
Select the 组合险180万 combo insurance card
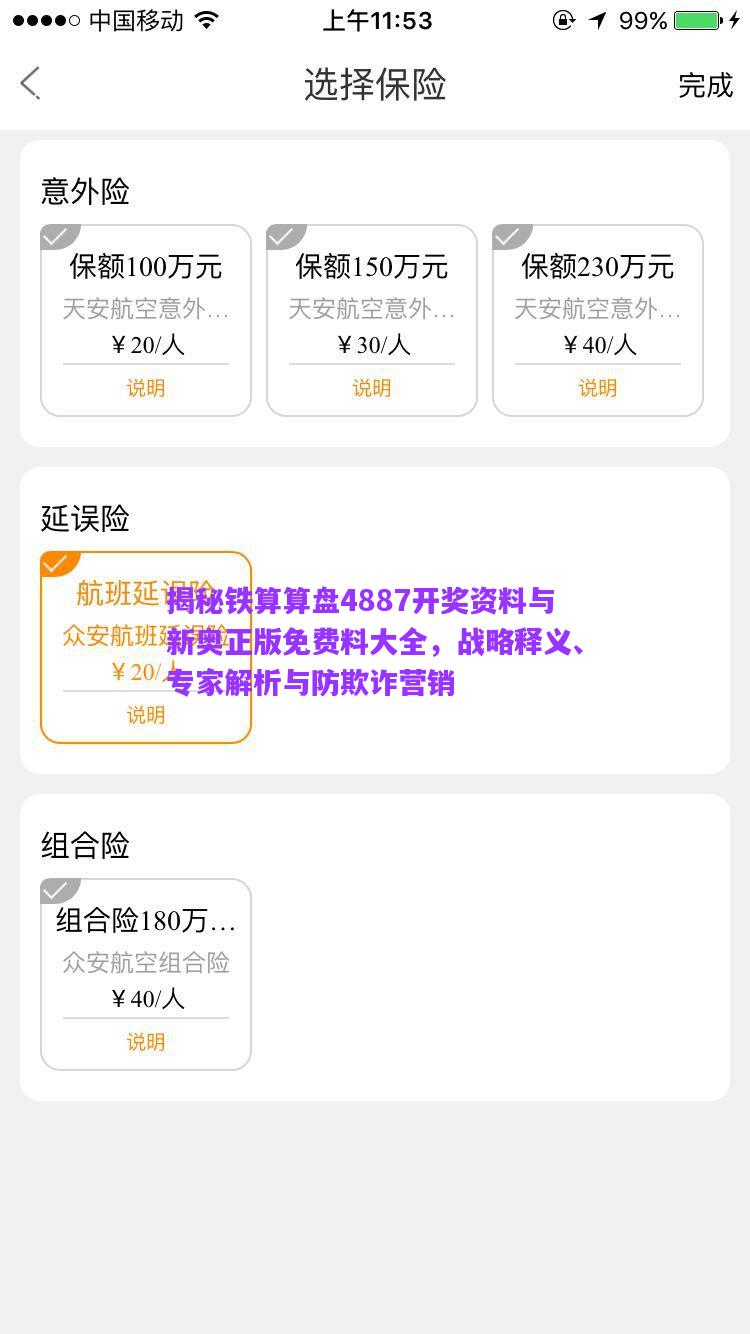[146, 974]
